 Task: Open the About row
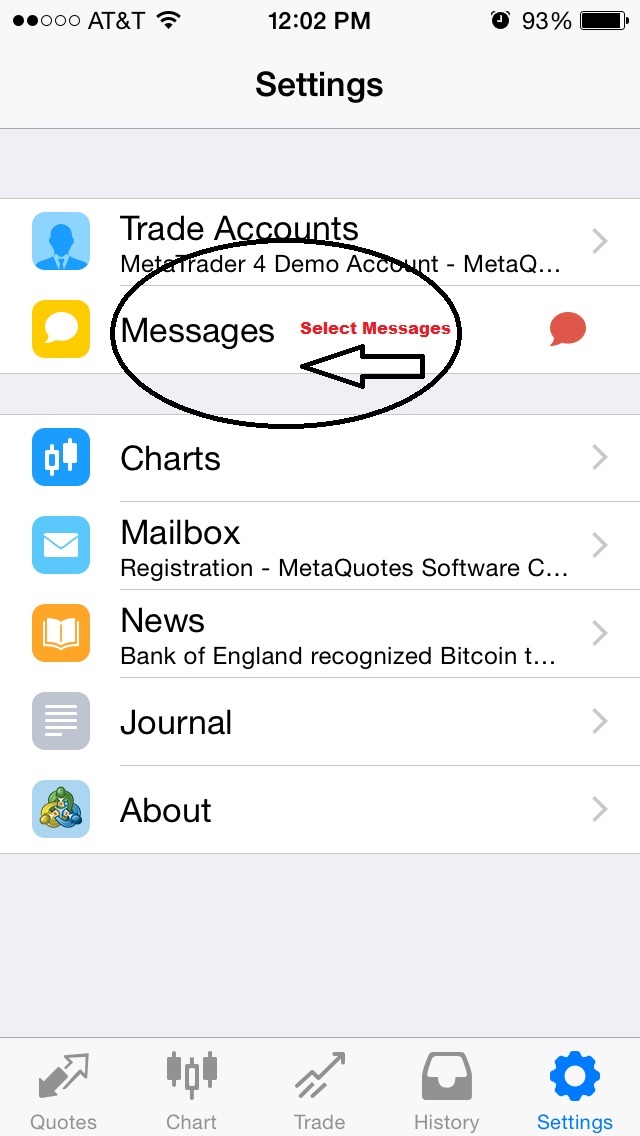pyautogui.click(x=320, y=810)
